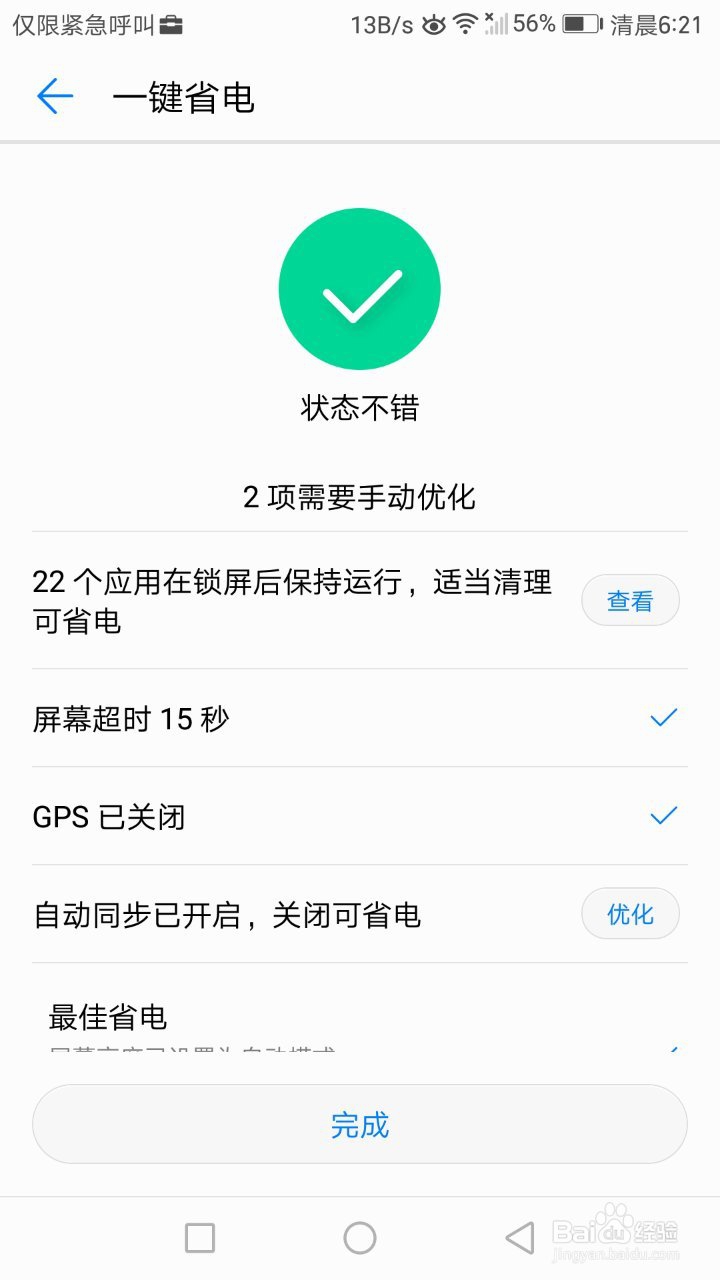The width and height of the screenshot is (720, 1280).
Task: Tap the checkmark beside GPS 已关闭
Action: 662,814
